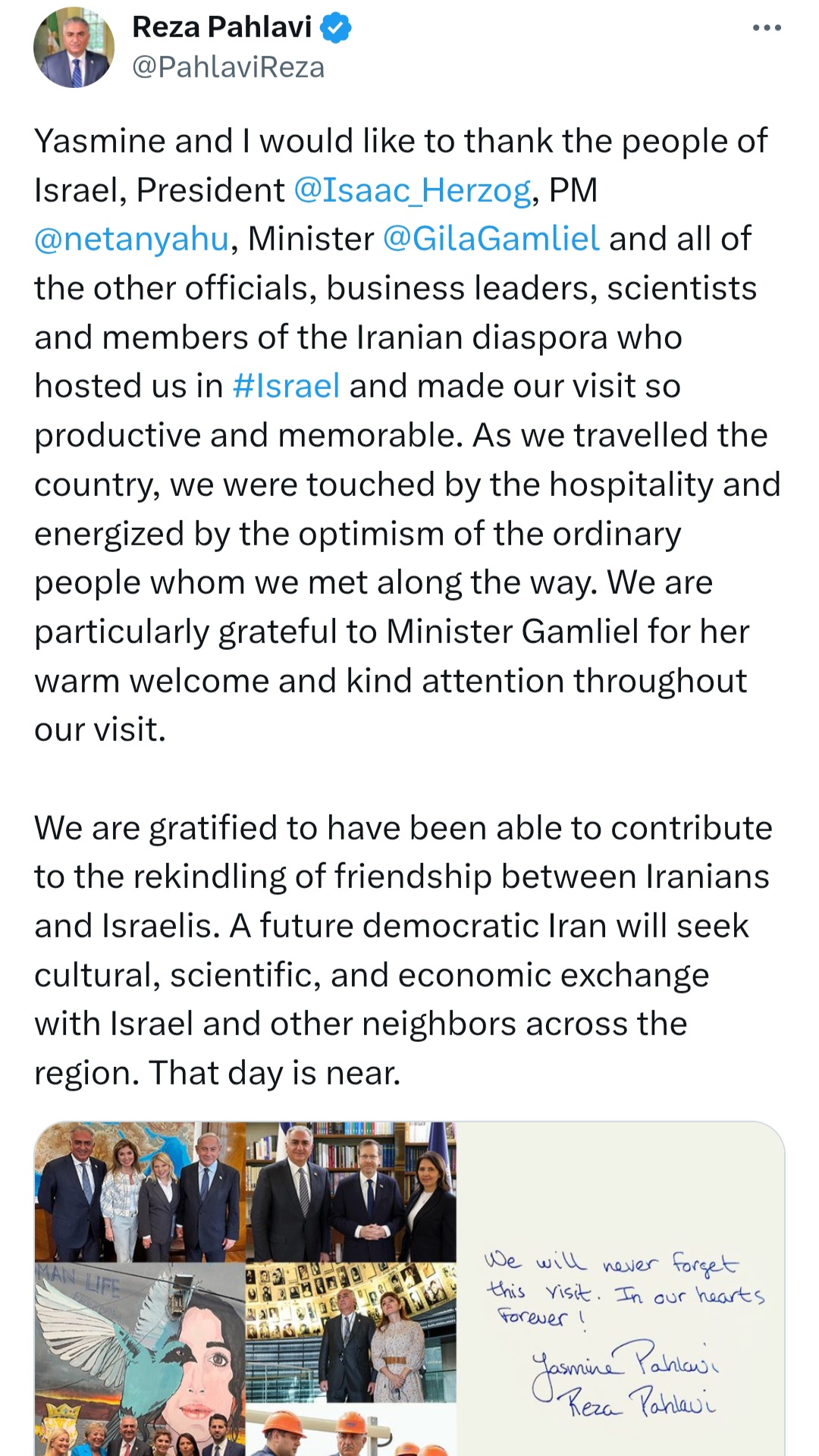Open the @netanyahu mention link

point(131,239)
